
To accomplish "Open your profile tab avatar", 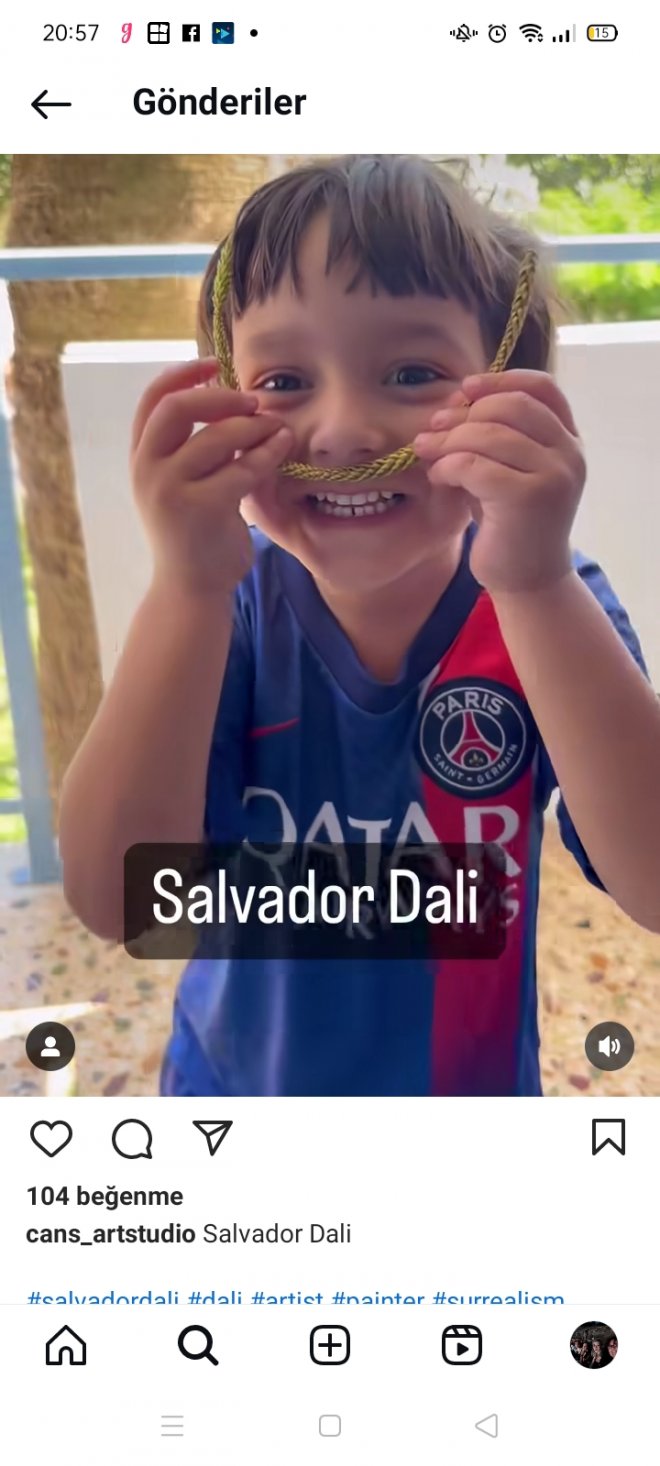I will [x=594, y=1345].
